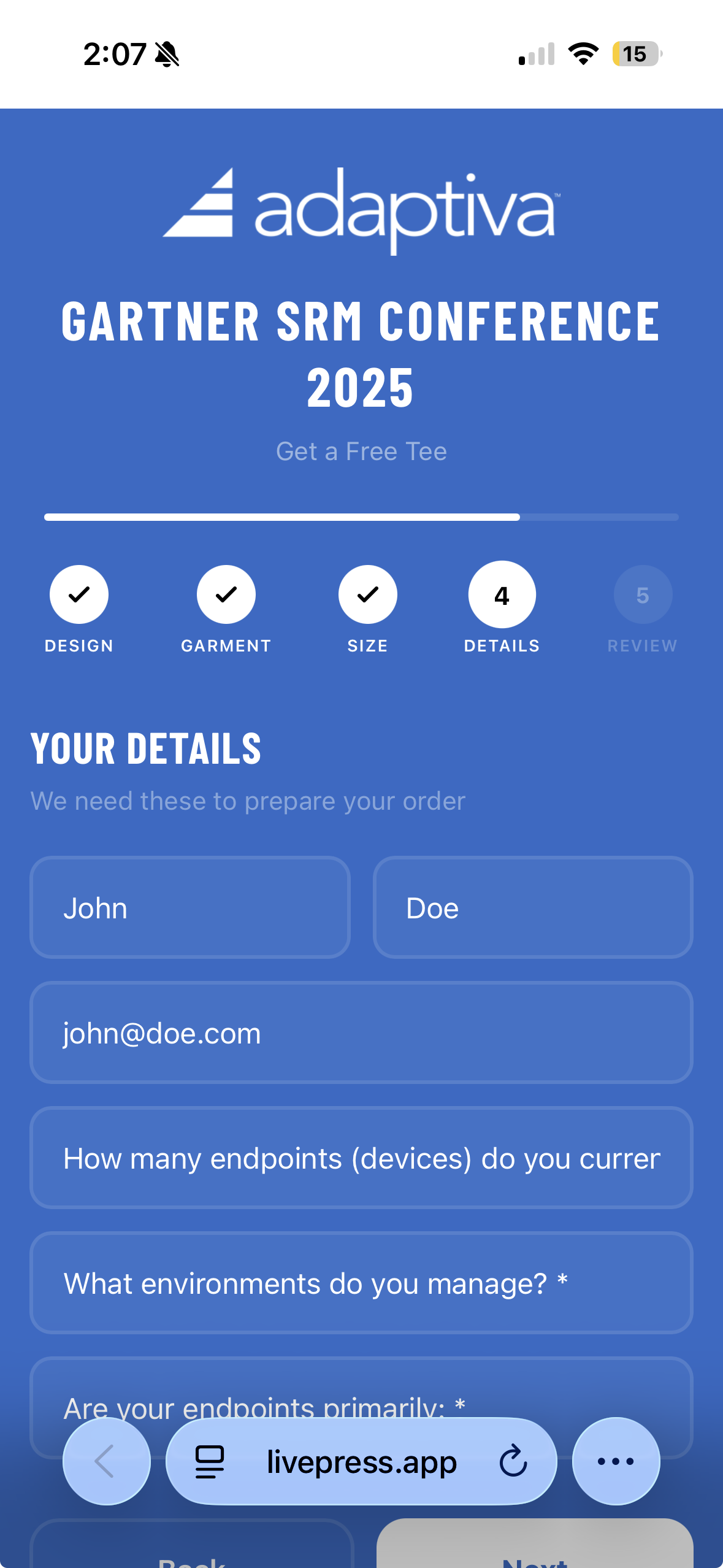Reload the livepress.app page

(x=513, y=1461)
